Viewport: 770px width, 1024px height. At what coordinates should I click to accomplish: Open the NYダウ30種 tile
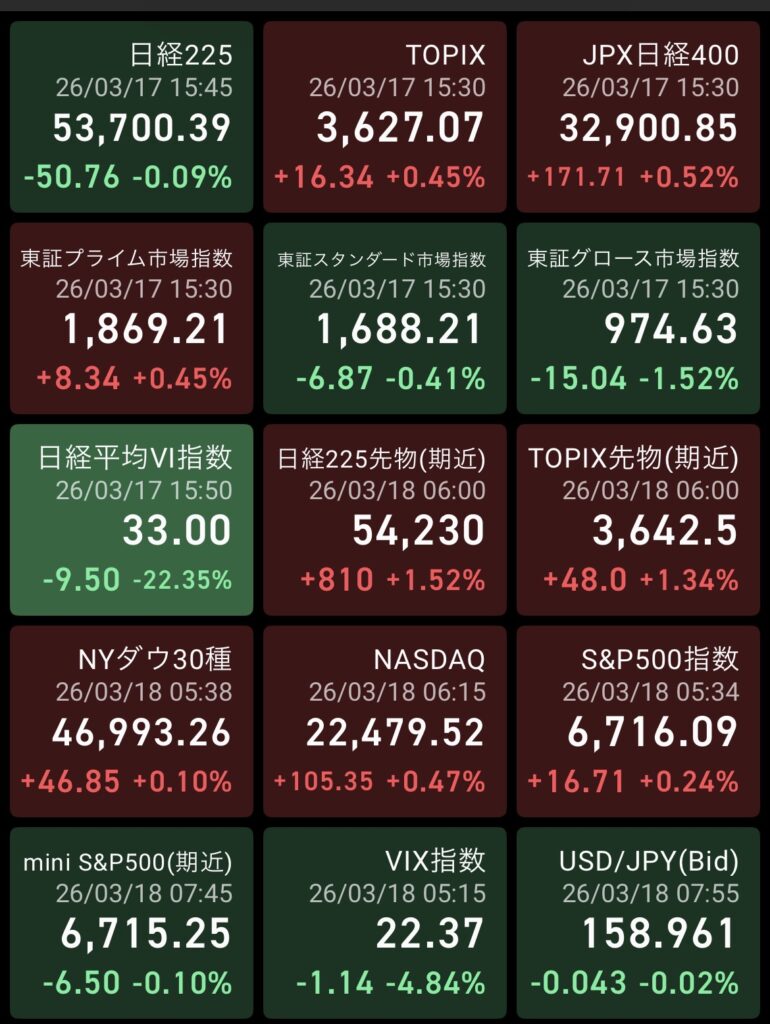pyautogui.click(x=132, y=721)
